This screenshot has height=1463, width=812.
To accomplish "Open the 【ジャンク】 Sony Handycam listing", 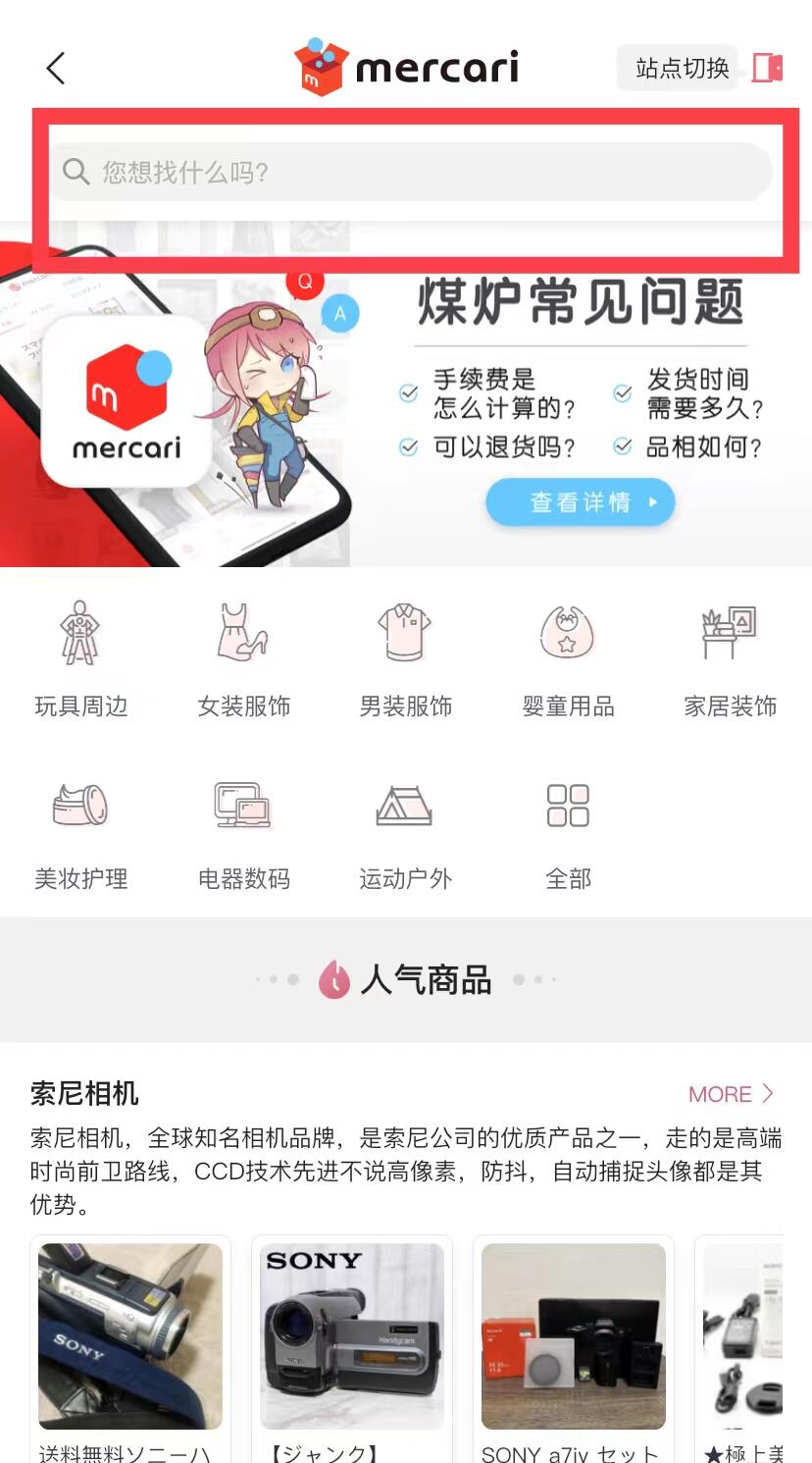I will 352,1349.
